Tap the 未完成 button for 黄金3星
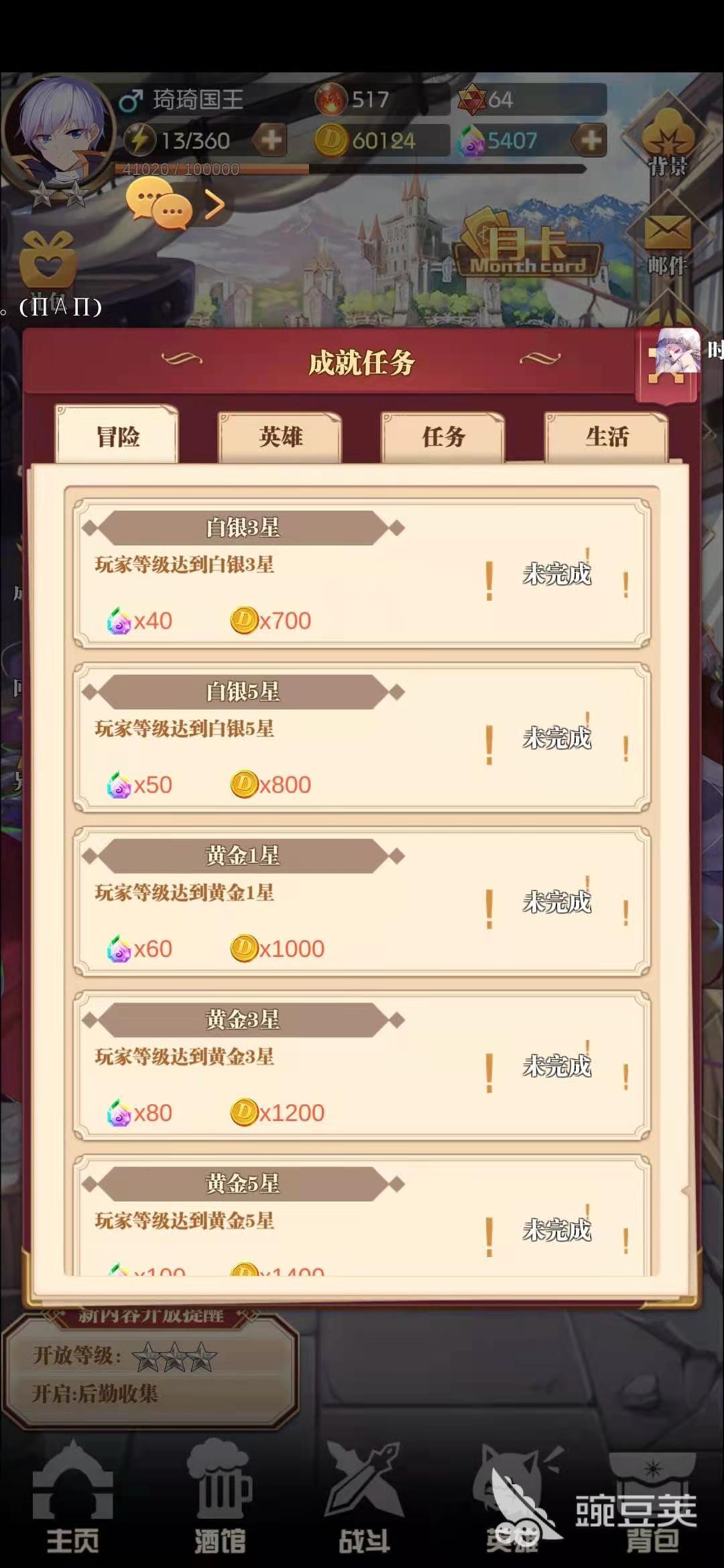Image resolution: width=724 pixels, height=1568 pixels. click(557, 1067)
